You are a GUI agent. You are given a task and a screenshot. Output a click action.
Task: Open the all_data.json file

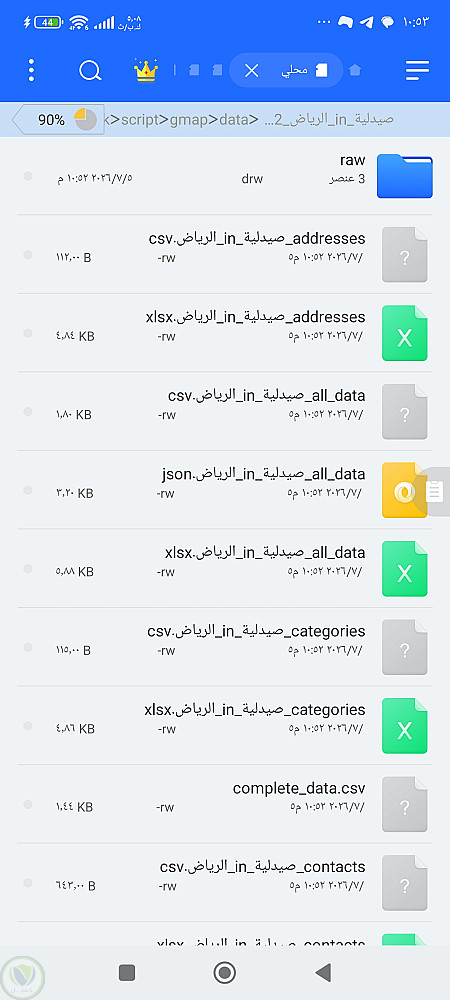(225, 490)
